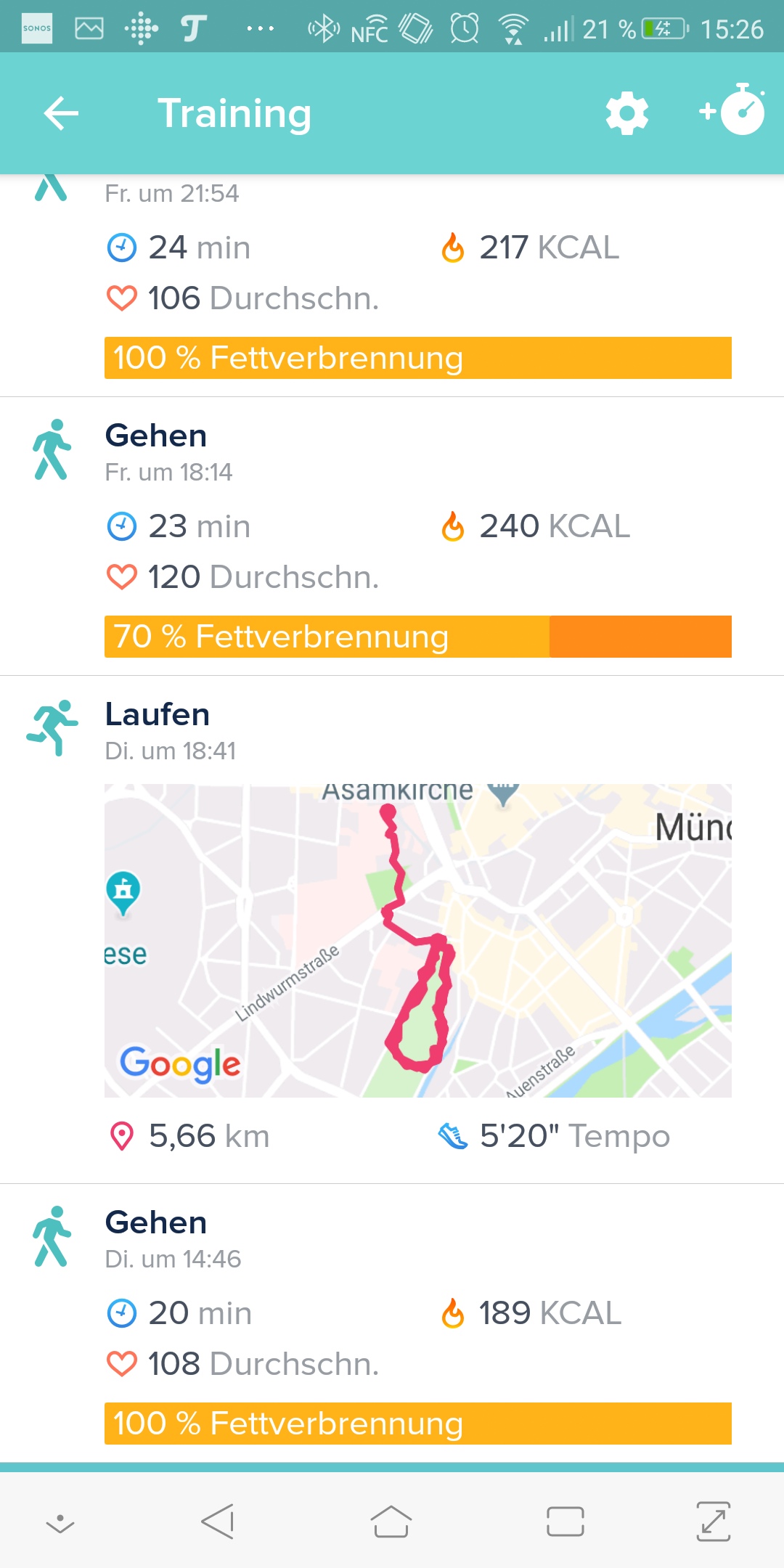Tap the system home button
The width and height of the screenshot is (784, 1568).
click(x=391, y=1522)
